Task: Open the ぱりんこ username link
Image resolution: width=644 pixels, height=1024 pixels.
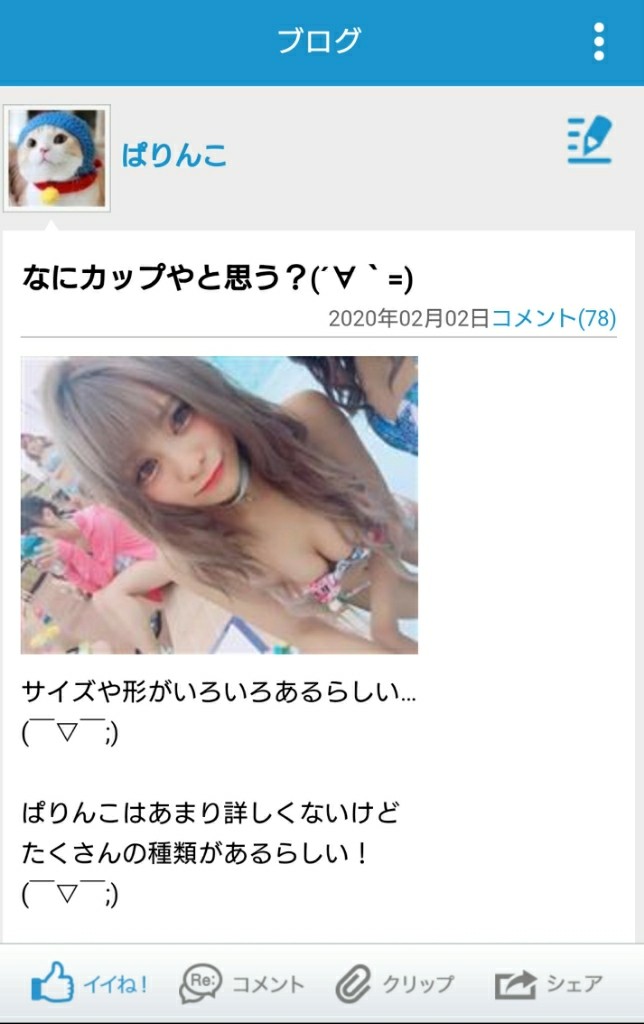Action: tap(174, 155)
